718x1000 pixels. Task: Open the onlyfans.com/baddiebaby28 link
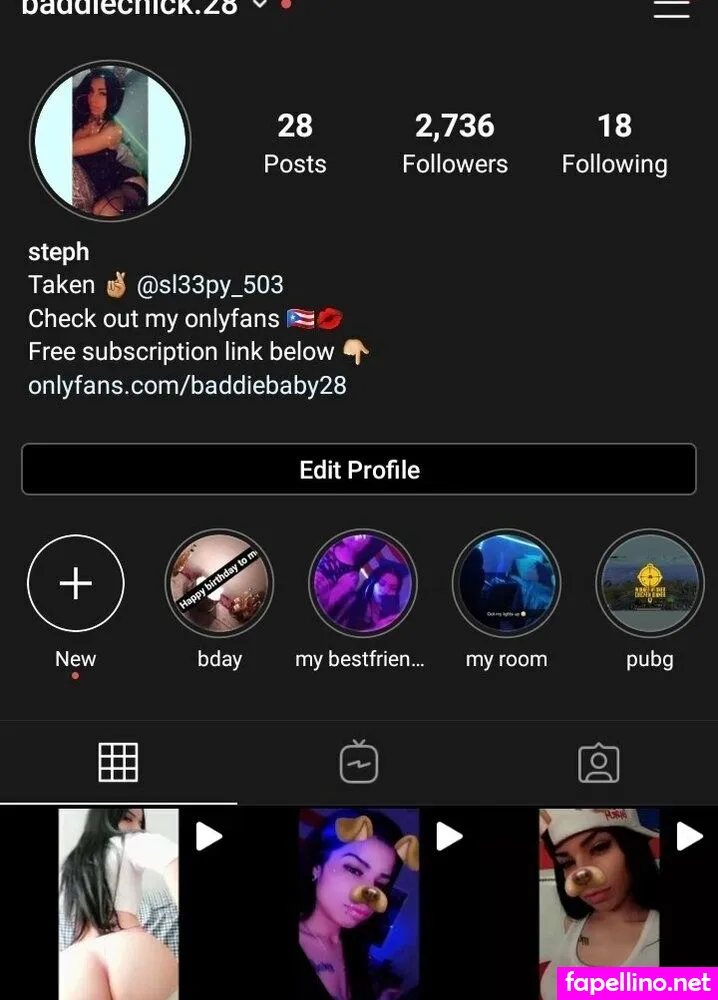coord(187,385)
